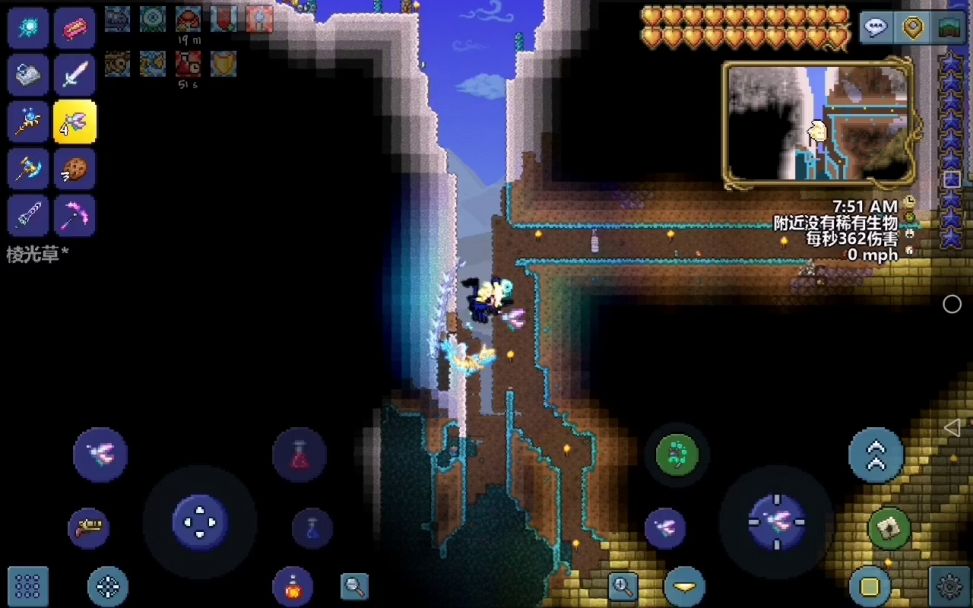Use the red healing potion quick button

click(299, 455)
